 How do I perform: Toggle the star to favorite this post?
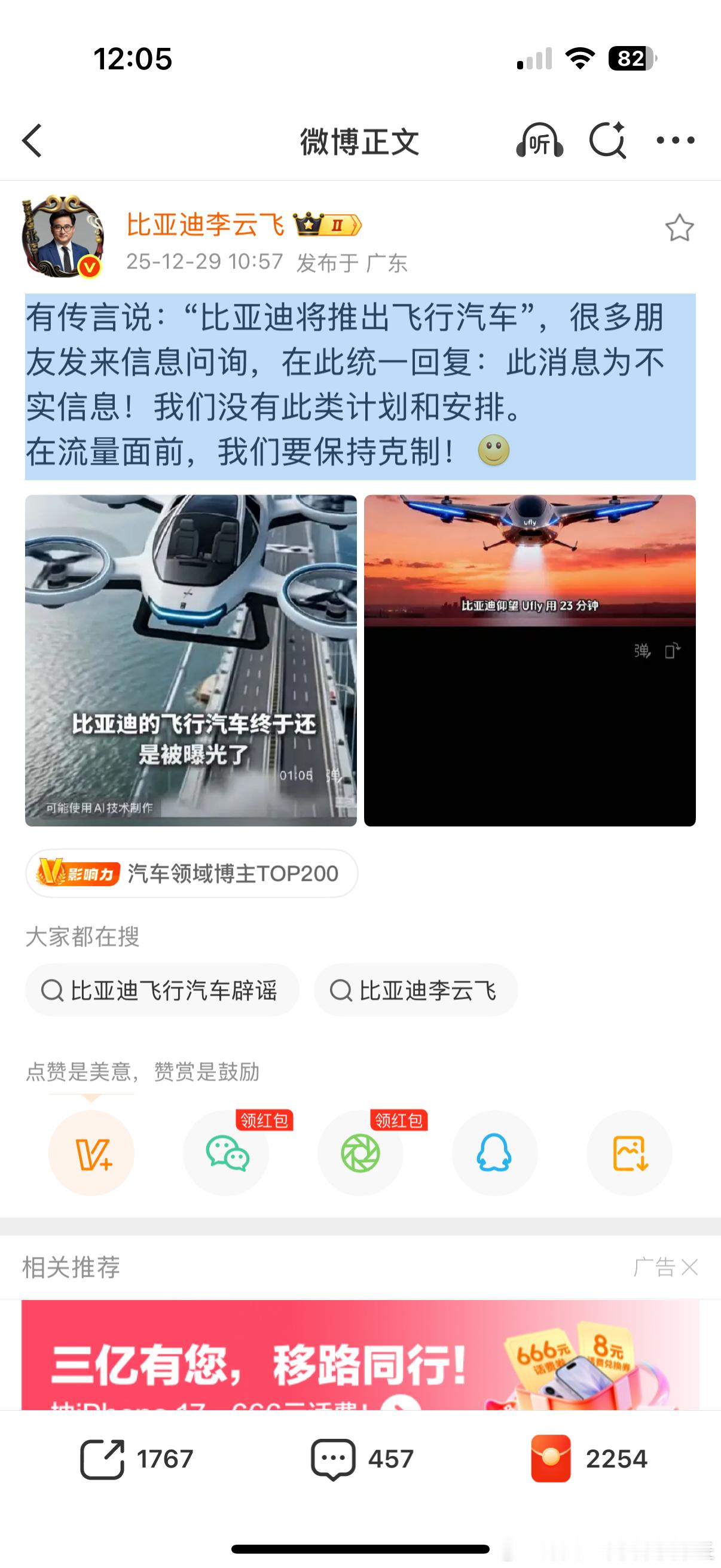coord(680,227)
